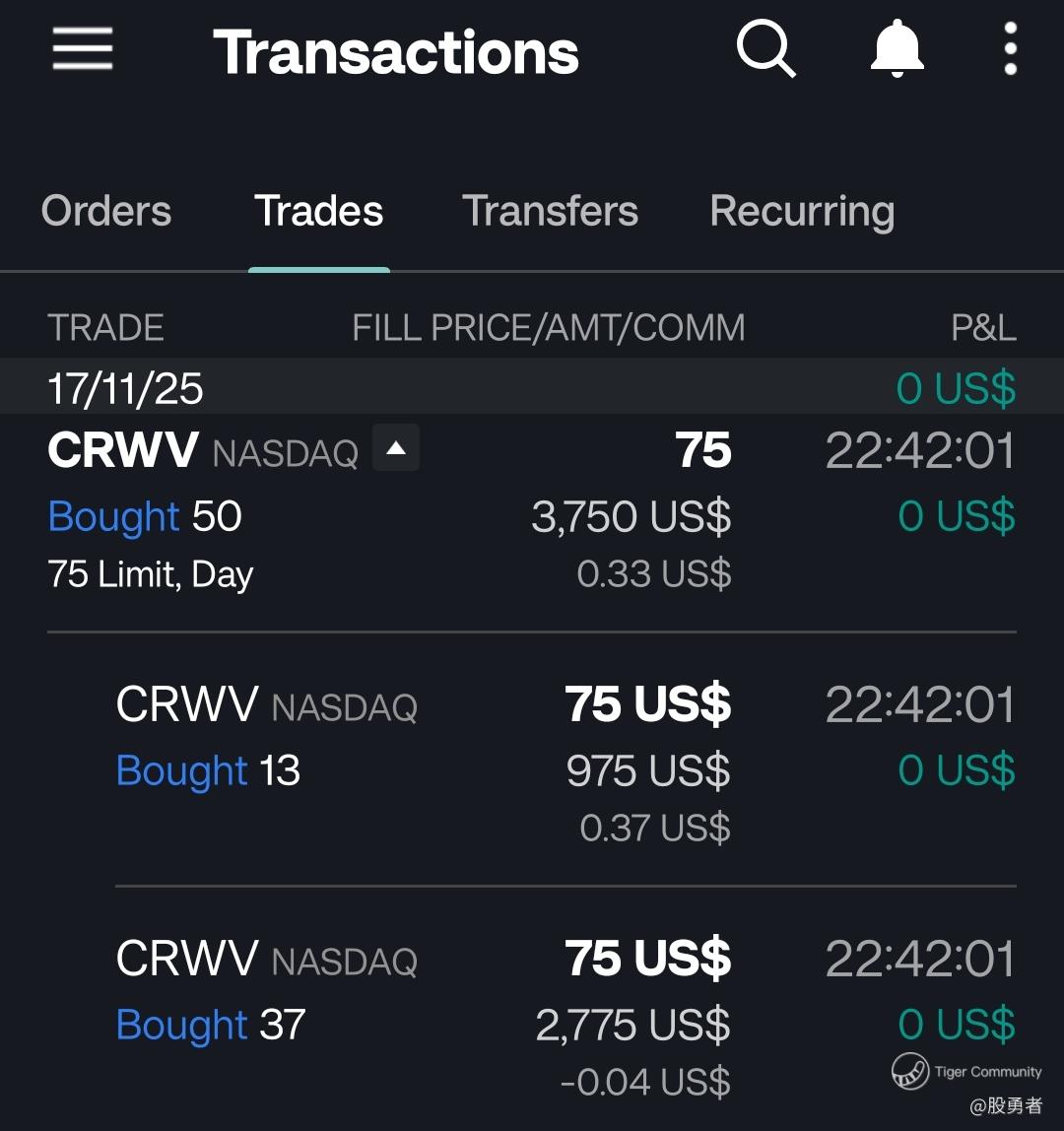Show the Recurring tab
The height and width of the screenshot is (1131, 1064).
(802, 211)
